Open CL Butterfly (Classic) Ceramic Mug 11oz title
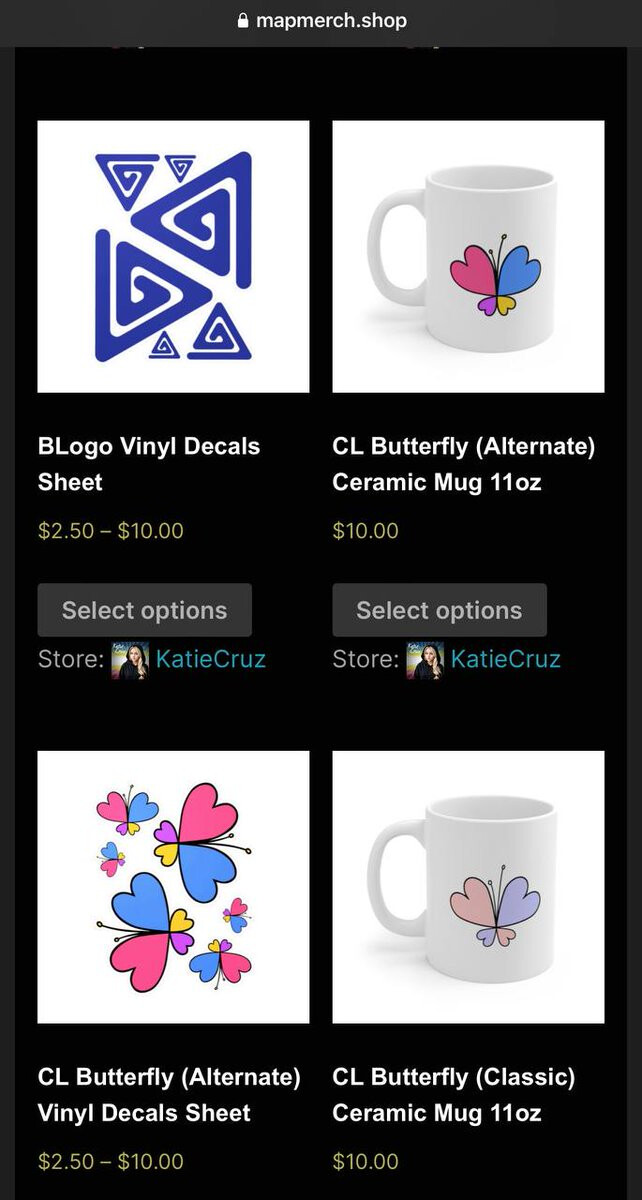Viewport: 642px width, 1200px height. [x=453, y=1095]
